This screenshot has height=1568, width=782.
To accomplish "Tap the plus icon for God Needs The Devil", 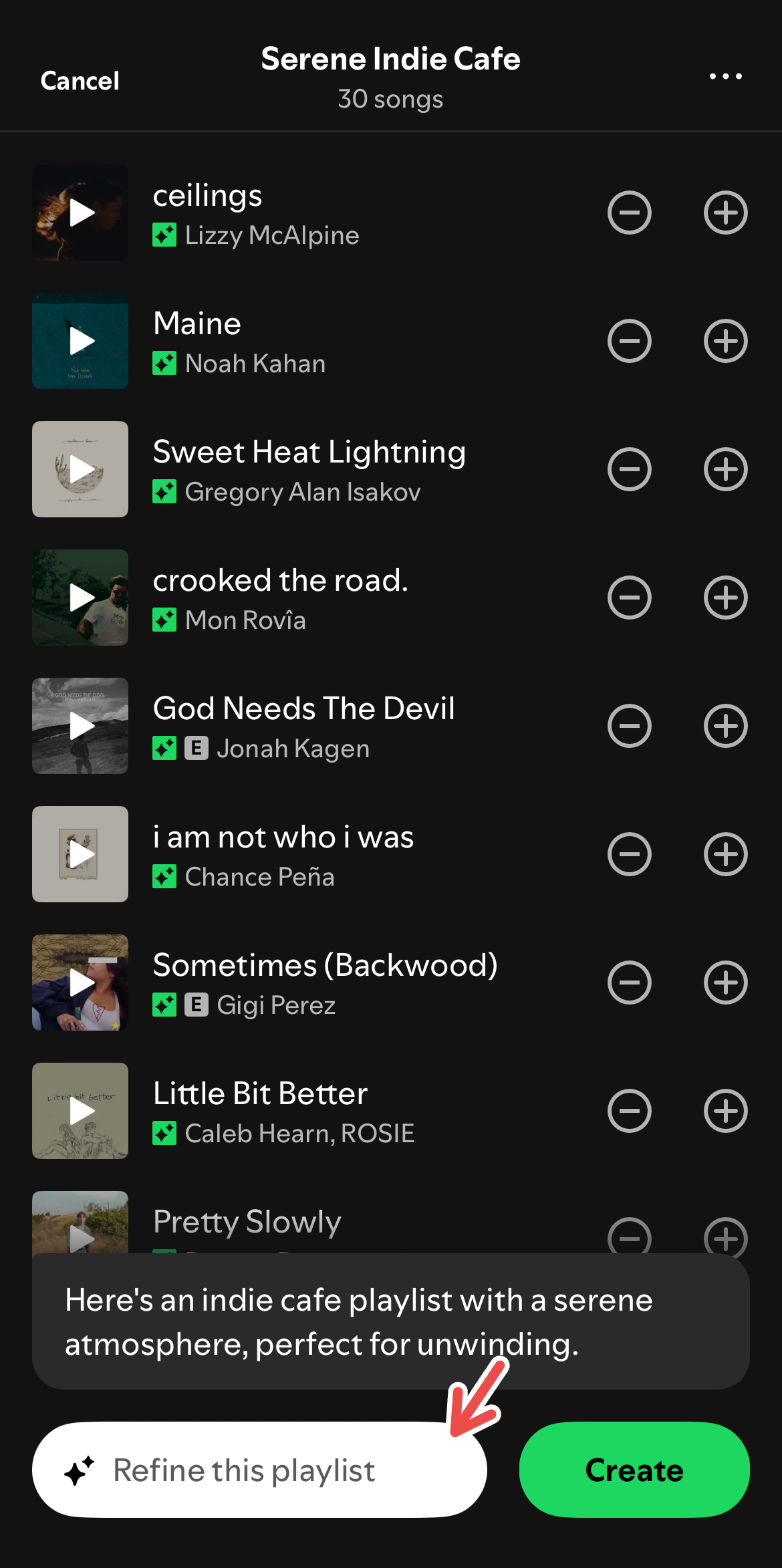I will coord(725,726).
